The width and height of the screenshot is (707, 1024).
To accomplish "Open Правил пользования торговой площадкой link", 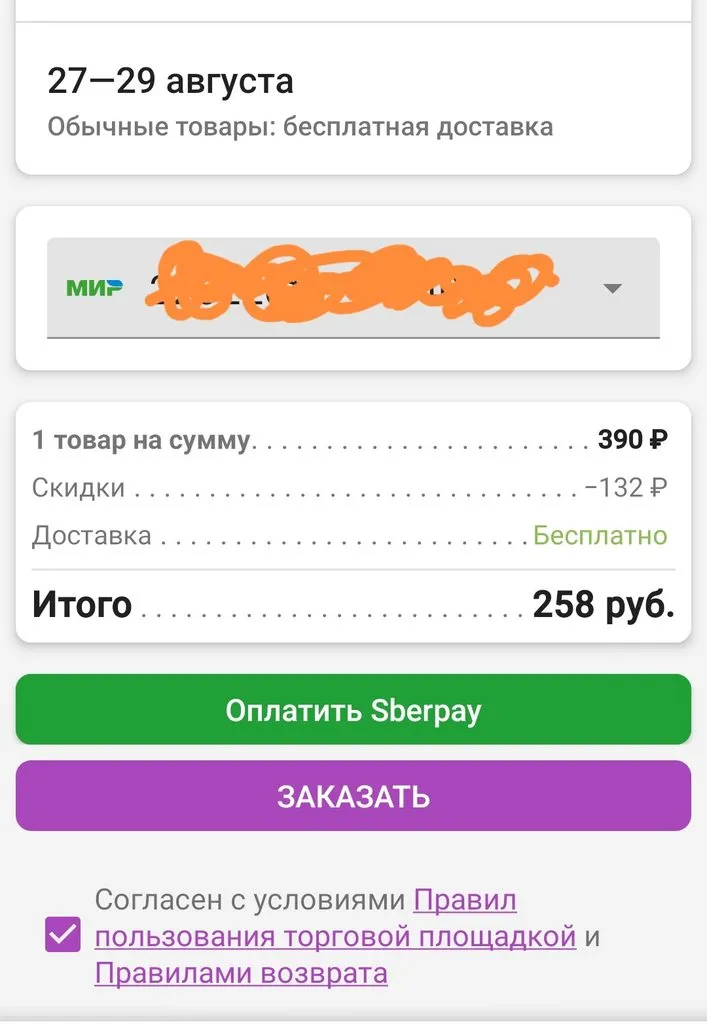I will (x=335, y=937).
